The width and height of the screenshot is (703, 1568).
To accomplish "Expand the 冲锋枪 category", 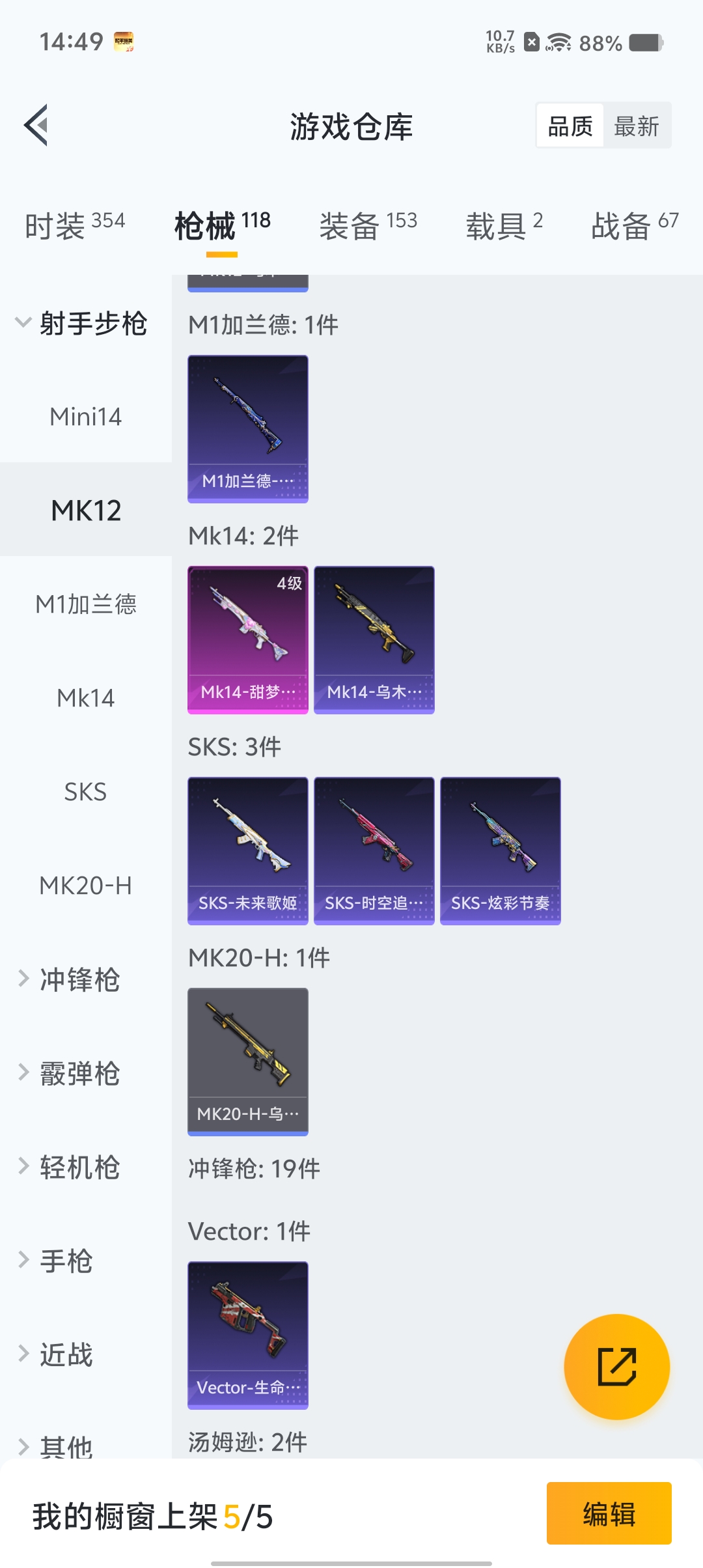I will tap(78, 979).
